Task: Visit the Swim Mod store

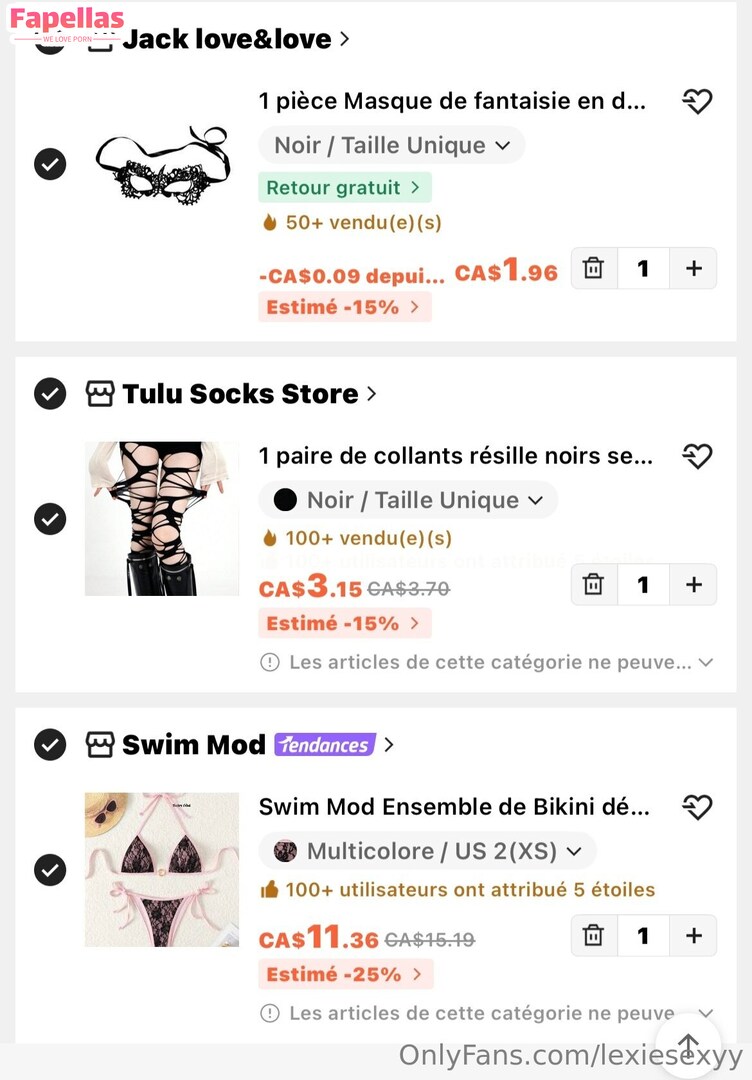Action: [194, 745]
